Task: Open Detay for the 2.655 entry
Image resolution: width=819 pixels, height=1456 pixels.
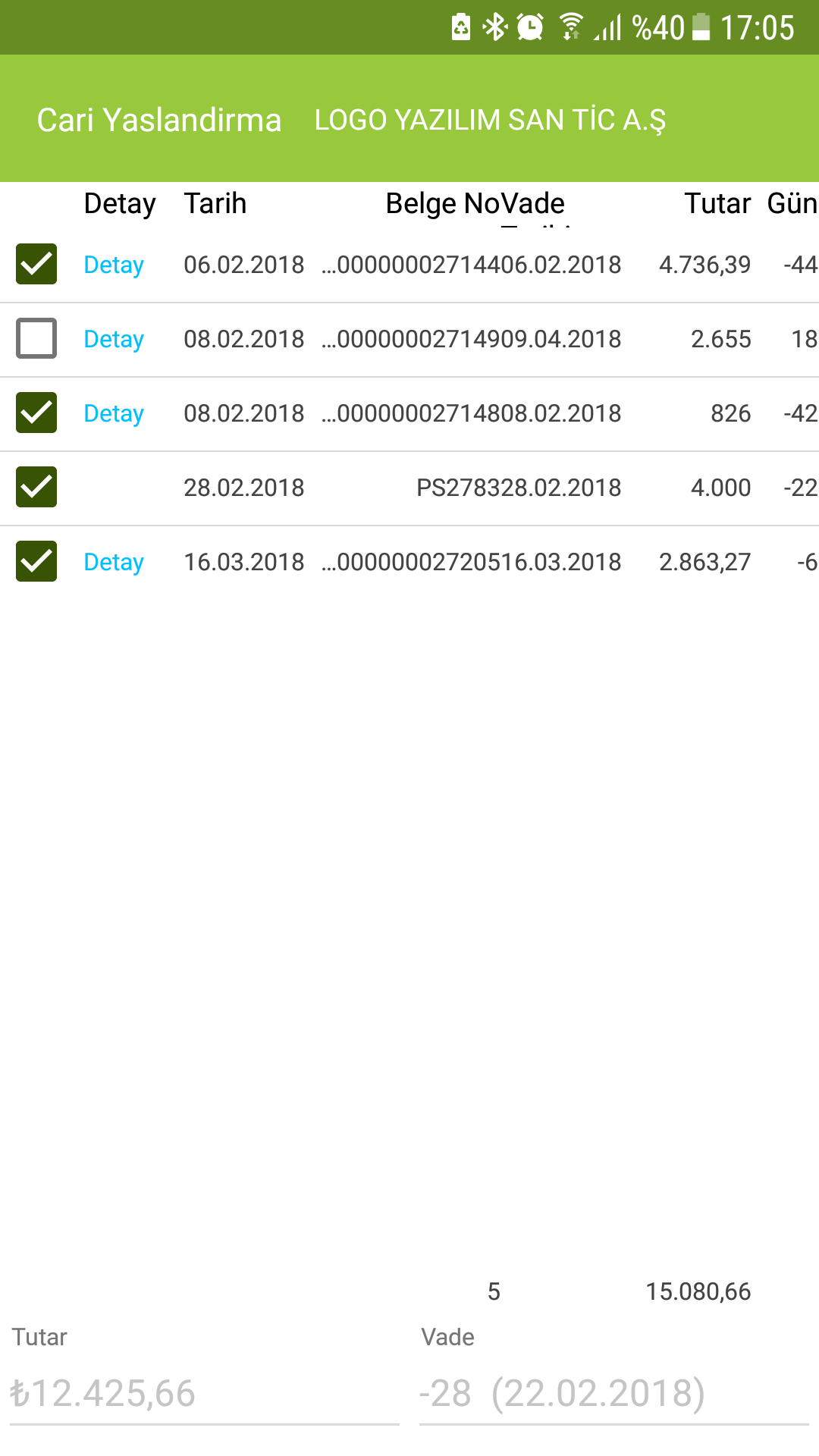Action: pos(114,339)
